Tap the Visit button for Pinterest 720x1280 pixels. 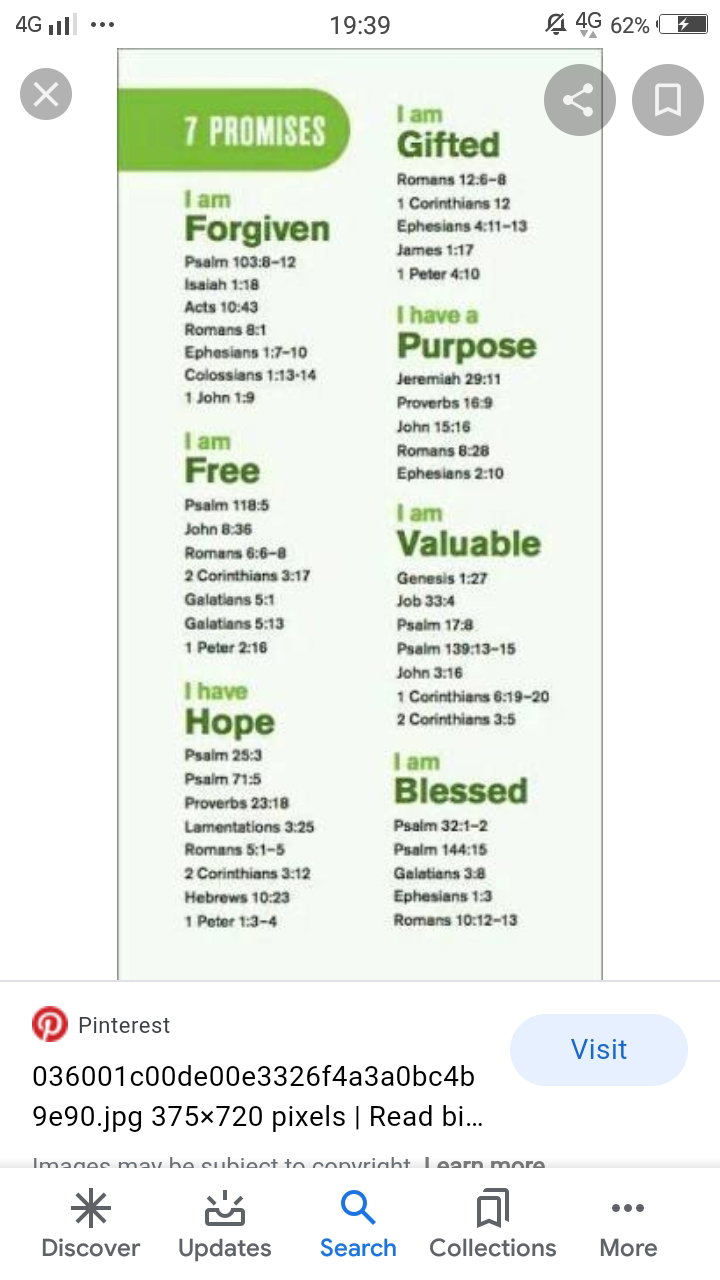coord(599,1049)
